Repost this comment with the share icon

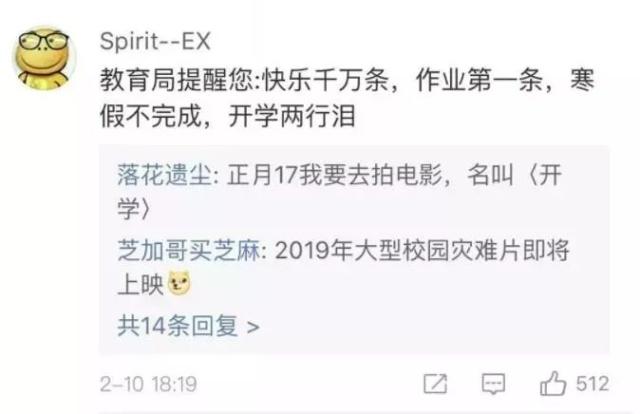click(436, 384)
